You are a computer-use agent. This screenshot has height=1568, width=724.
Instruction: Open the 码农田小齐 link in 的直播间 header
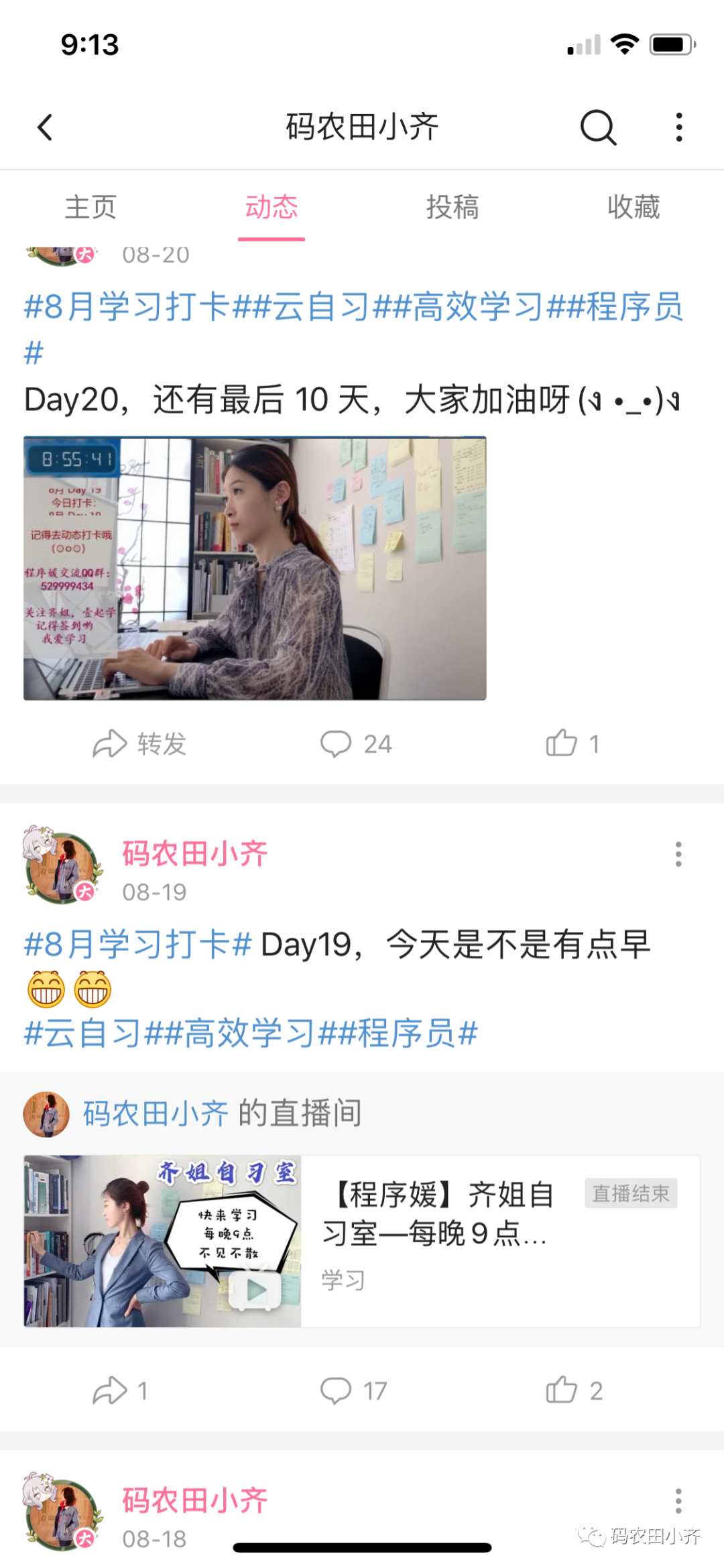(156, 1113)
